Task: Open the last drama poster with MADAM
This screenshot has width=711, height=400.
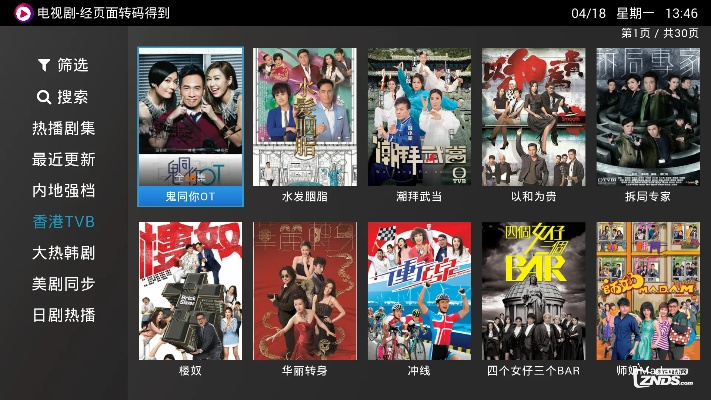Action: 648,291
